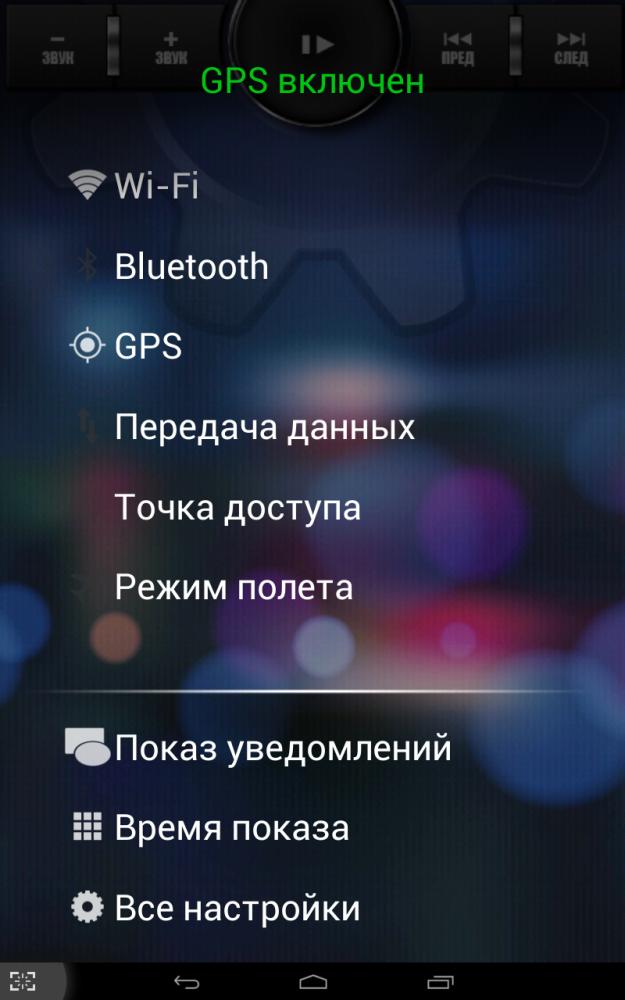
Task: Tap the screenshot capture icon
Action: point(23,981)
